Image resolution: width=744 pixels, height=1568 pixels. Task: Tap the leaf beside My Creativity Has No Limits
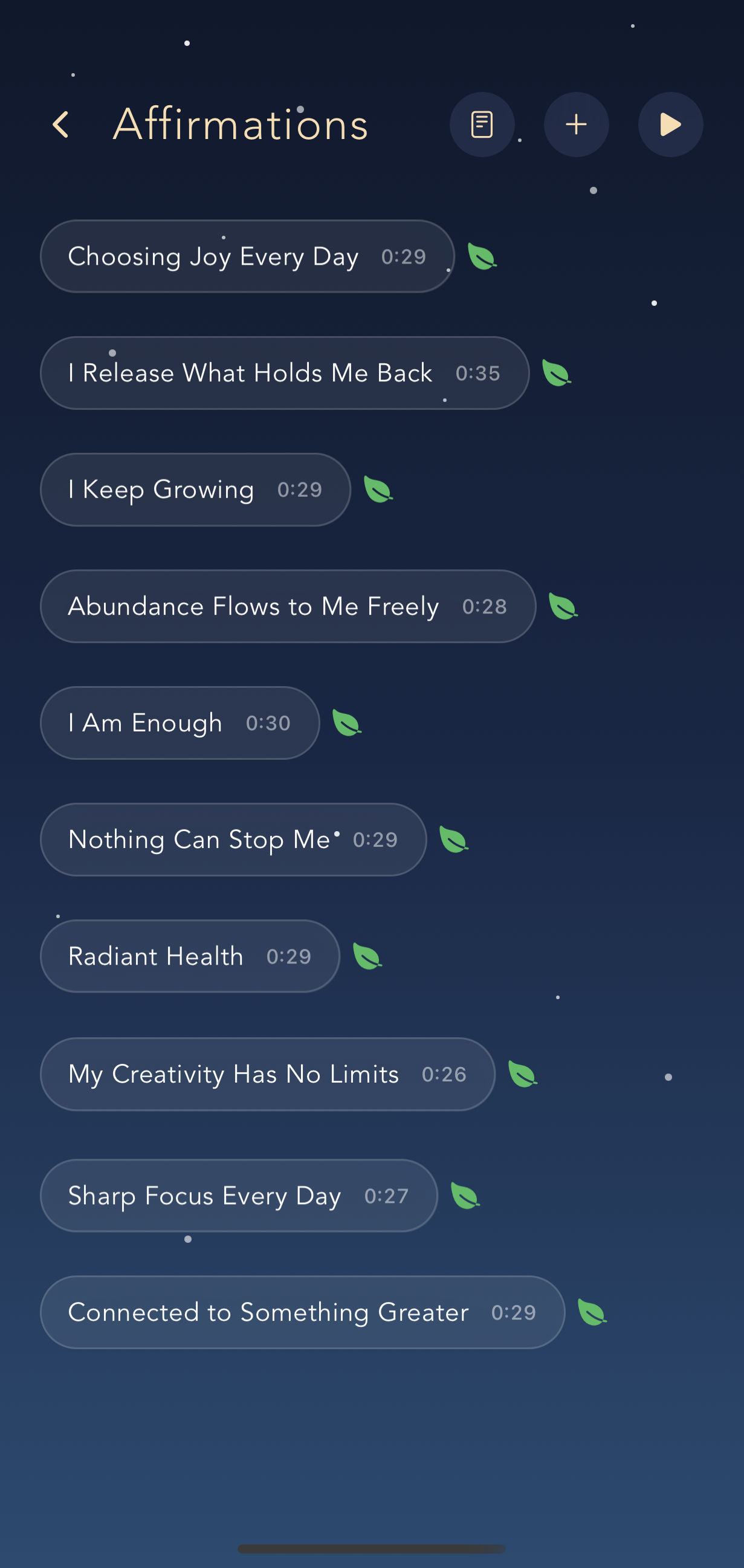[522, 1074]
